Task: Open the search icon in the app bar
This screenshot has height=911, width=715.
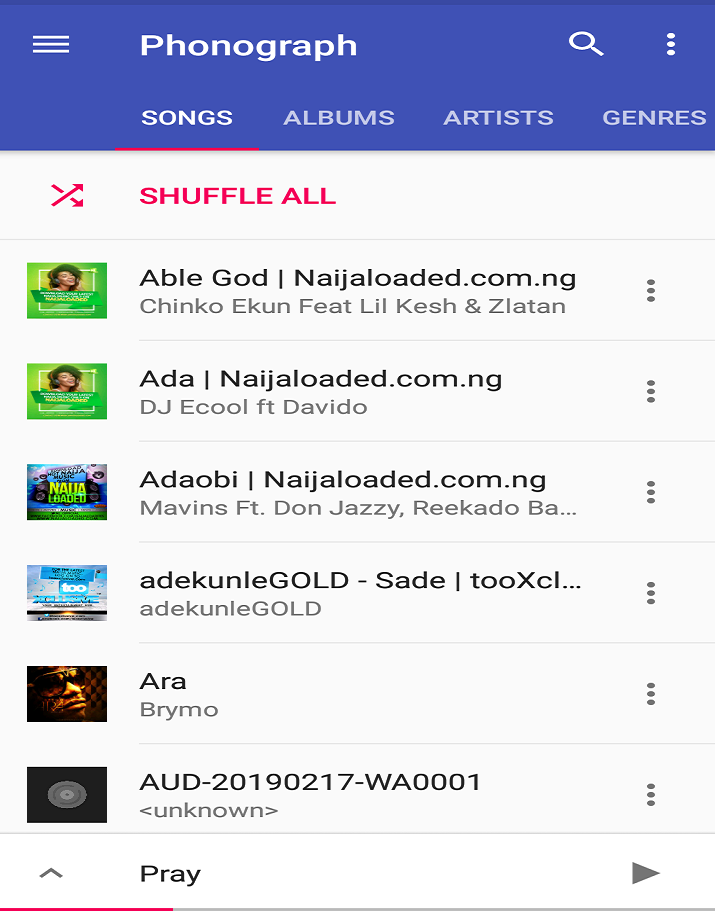Action: [x=586, y=44]
